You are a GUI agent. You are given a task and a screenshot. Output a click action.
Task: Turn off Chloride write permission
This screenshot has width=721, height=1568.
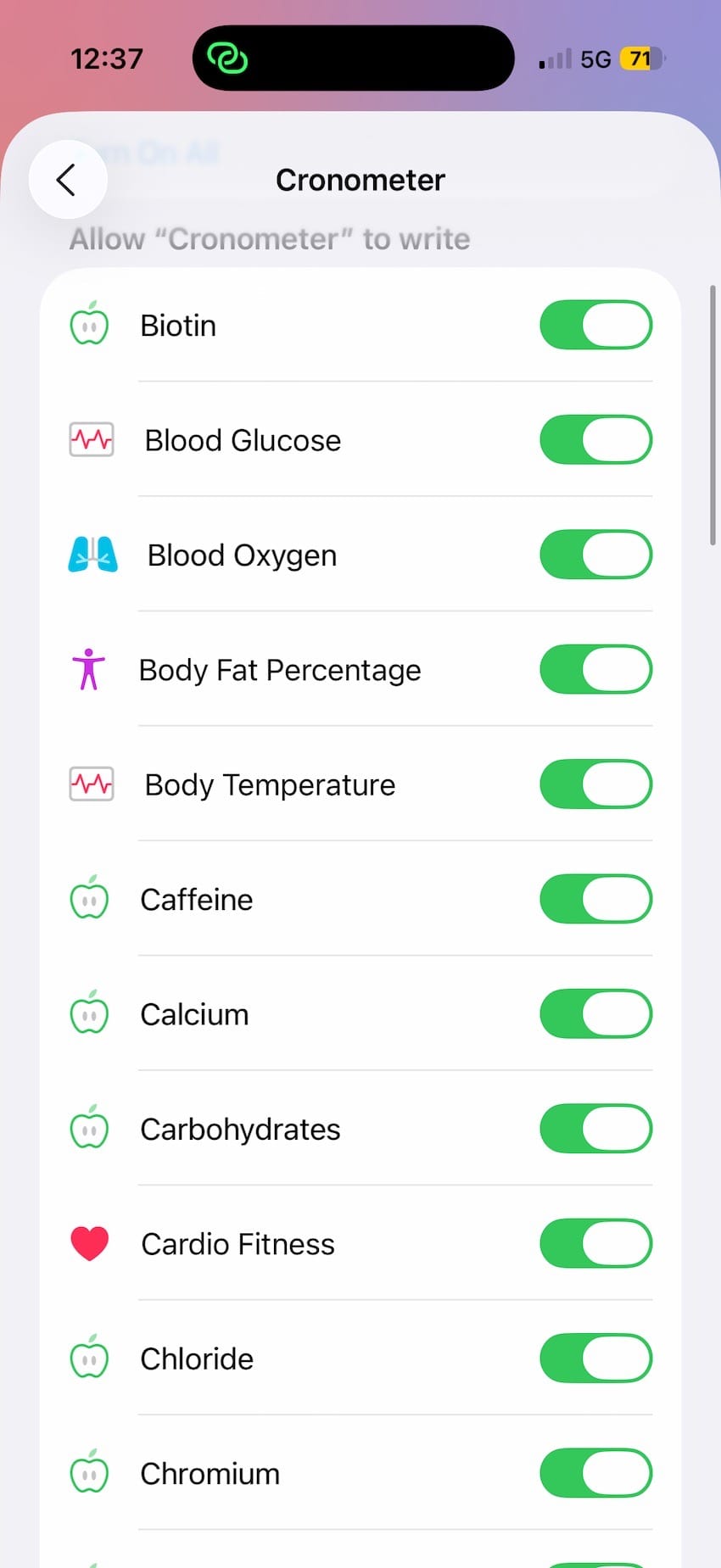pyautogui.click(x=595, y=1359)
